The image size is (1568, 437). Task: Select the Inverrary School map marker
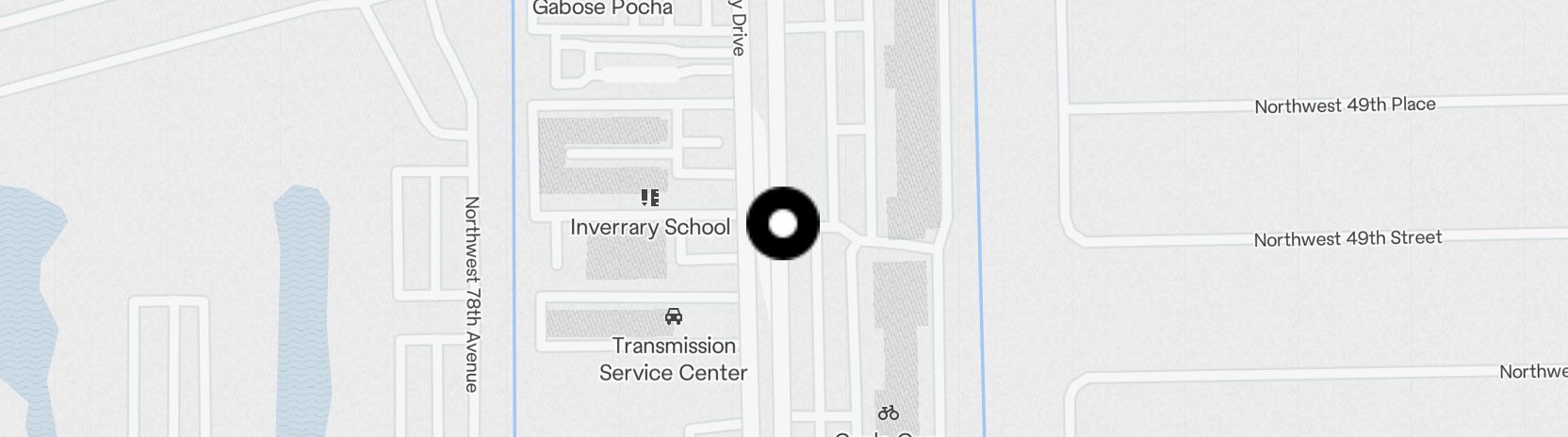(x=650, y=199)
